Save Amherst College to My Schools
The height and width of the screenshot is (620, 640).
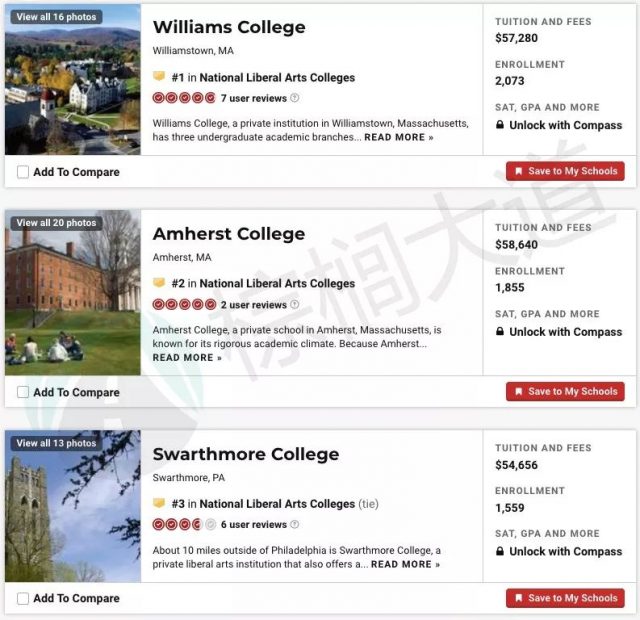(x=565, y=391)
